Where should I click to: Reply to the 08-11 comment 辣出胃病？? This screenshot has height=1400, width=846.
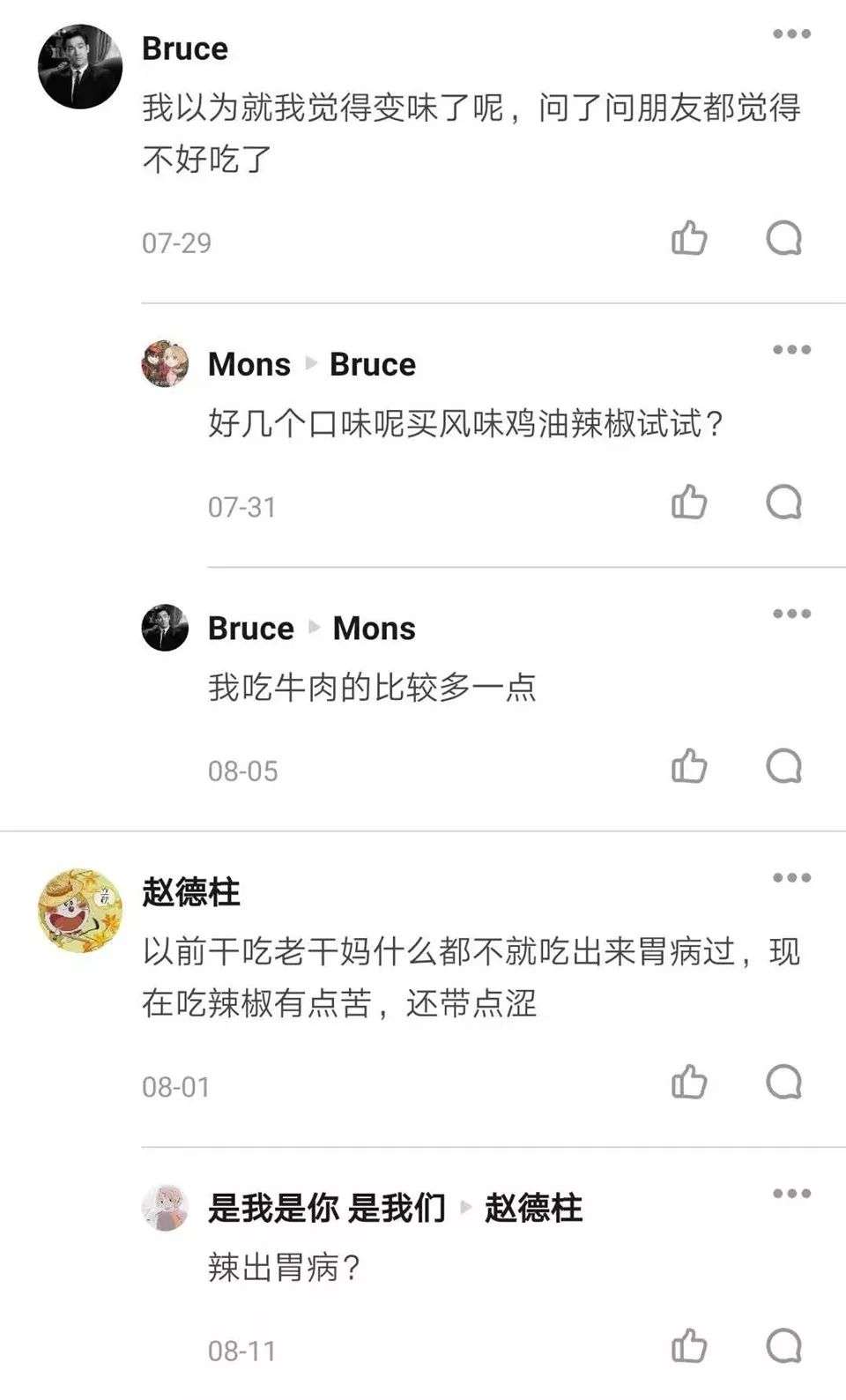[783, 1346]
